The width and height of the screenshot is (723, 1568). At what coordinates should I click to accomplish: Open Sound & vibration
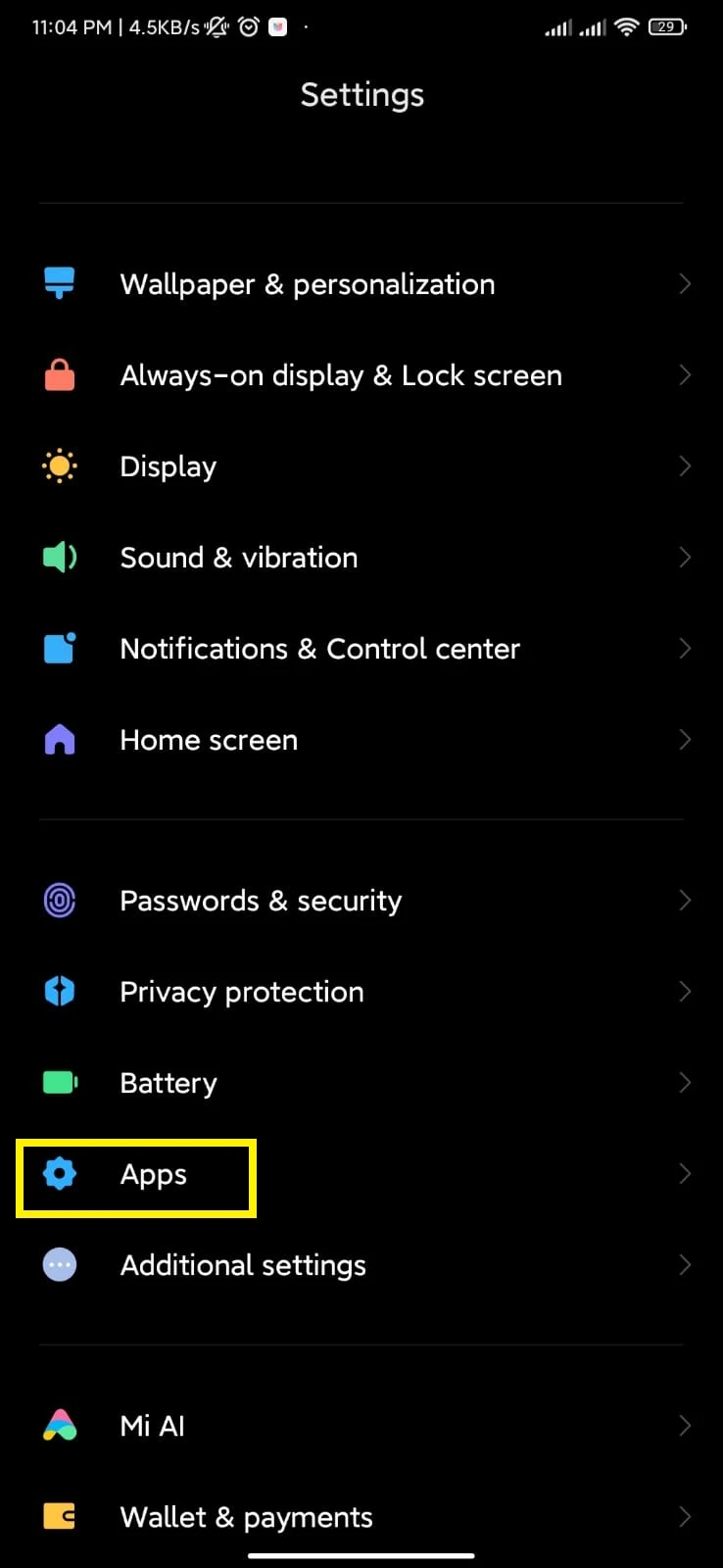[361, 558]
